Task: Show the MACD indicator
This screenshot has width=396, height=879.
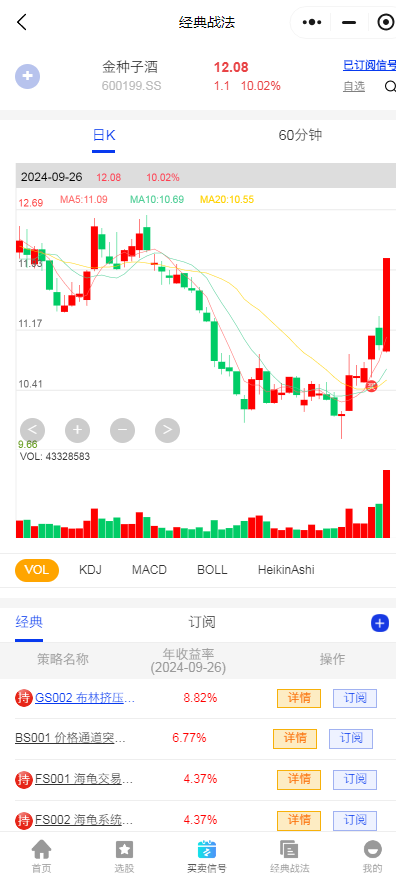Action: click(x=149, y=570)
